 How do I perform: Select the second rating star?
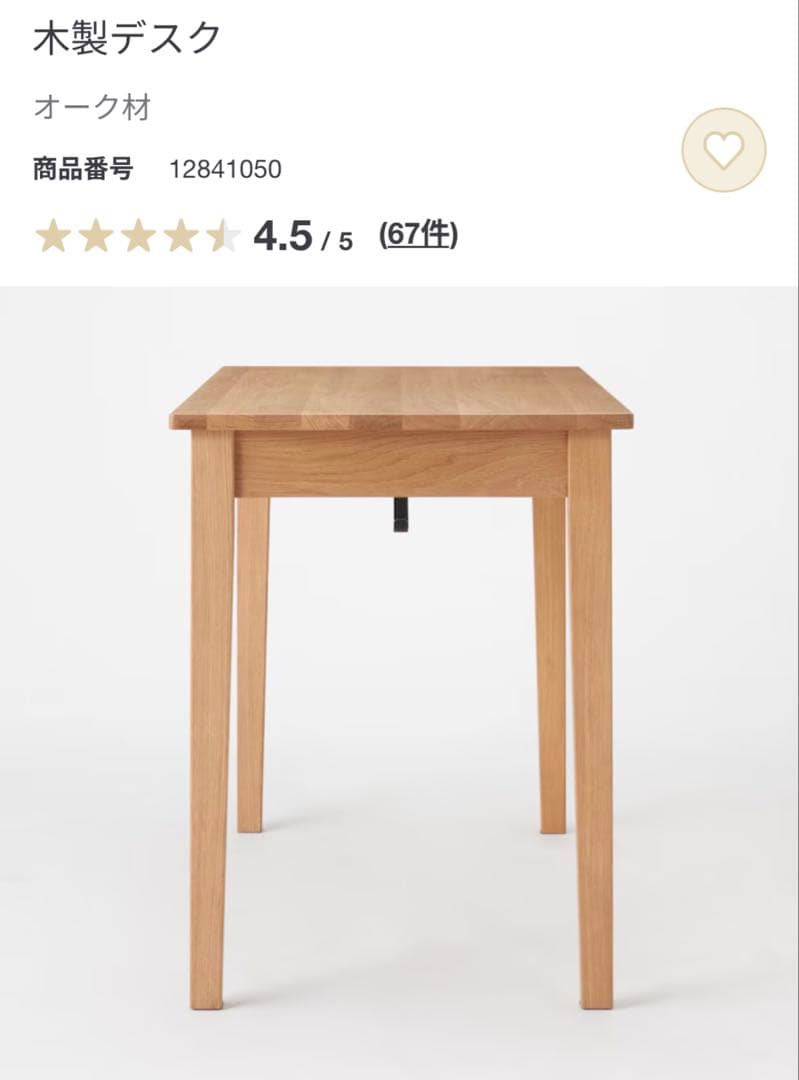96,236
